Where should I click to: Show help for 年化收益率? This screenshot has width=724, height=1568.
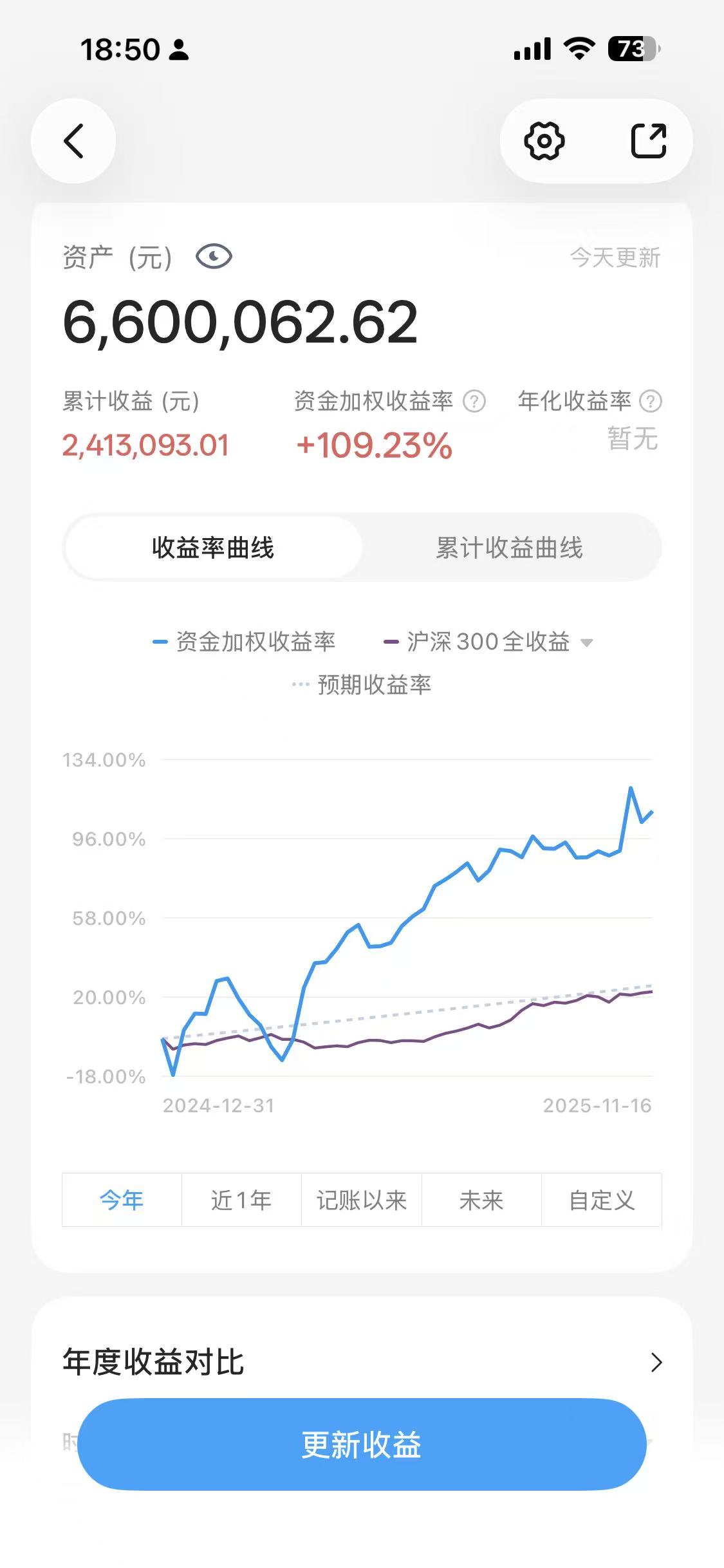pyautogui.click(x=651, y=402)
